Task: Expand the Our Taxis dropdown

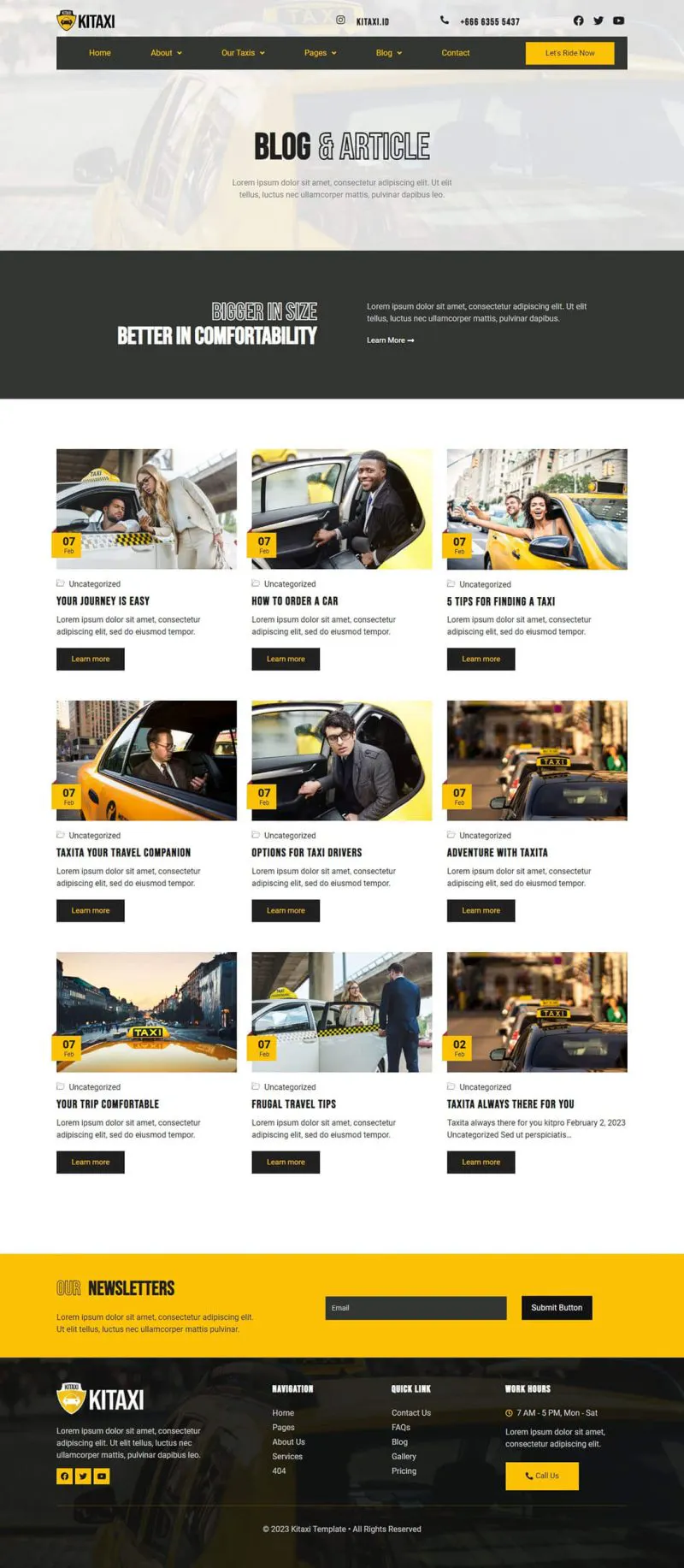Action: click(243, 53)
